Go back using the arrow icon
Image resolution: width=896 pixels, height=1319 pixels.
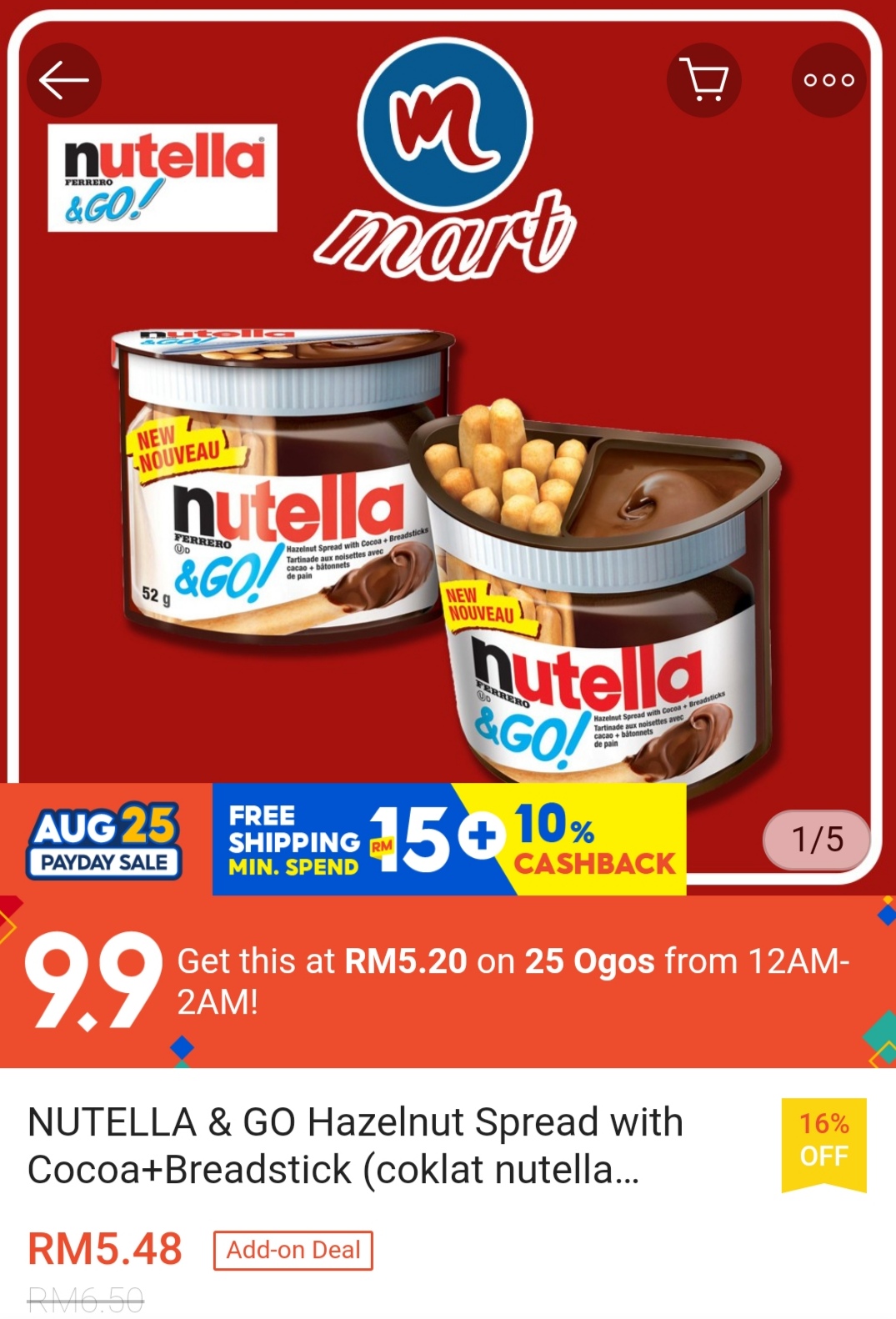(x=64, y=81)
